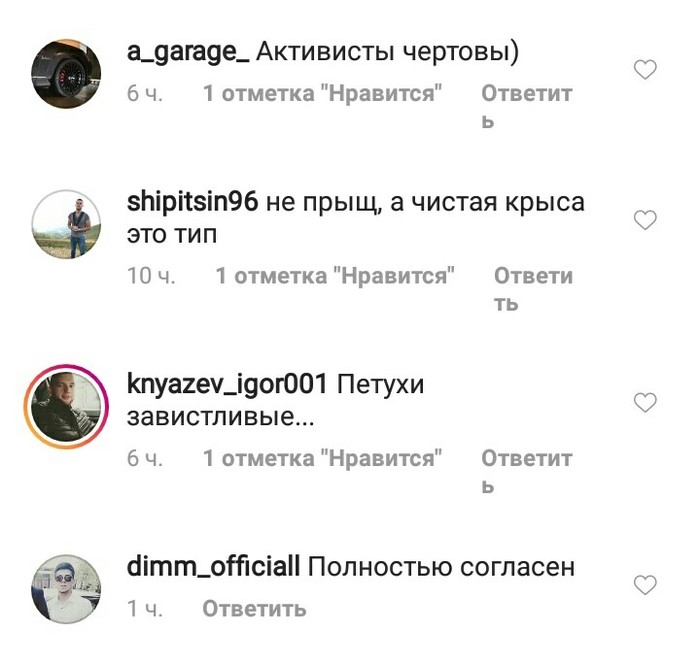Open the shipitsin96 username link
The height and width of the screenshot is (665, 700).
[193, 203]
